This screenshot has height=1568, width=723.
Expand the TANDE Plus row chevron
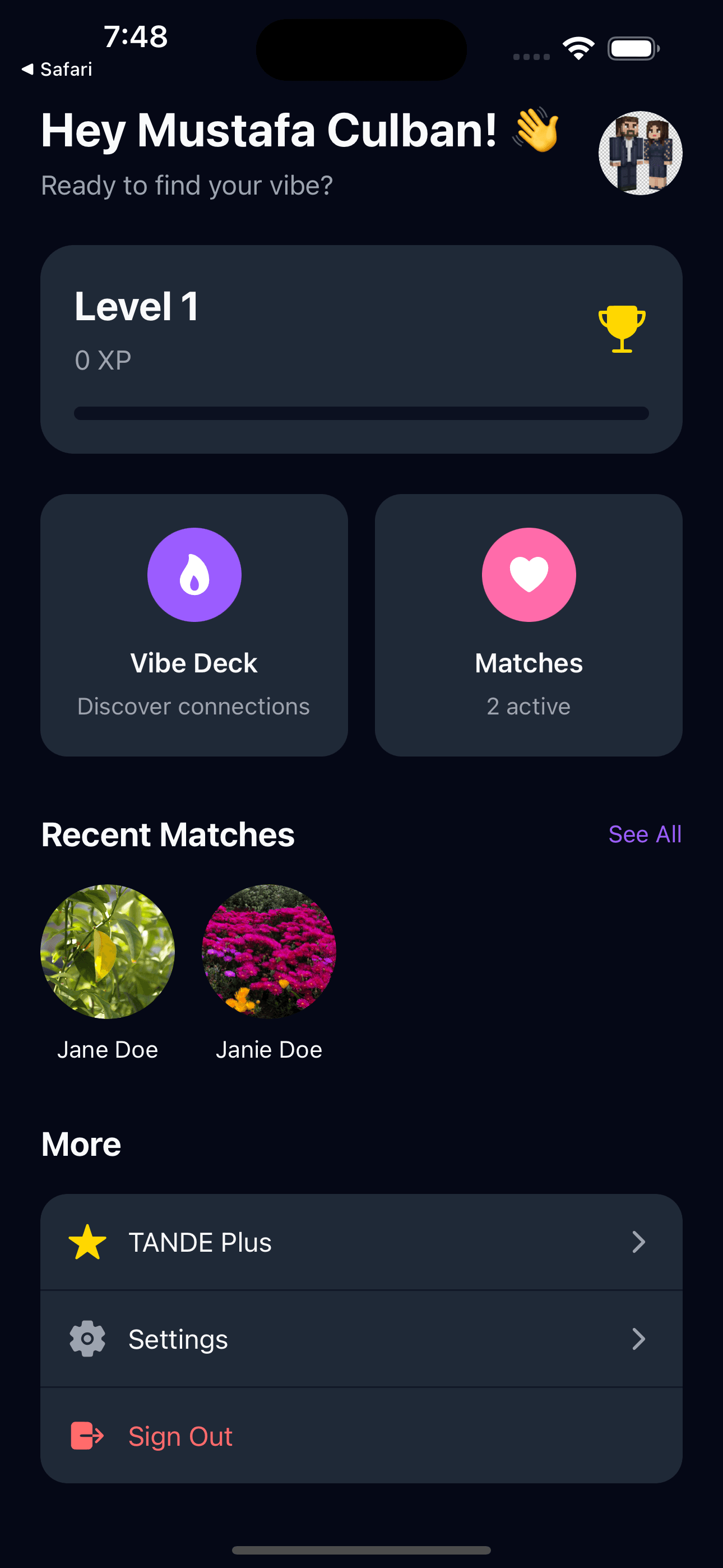pyautogui.click(x=638, y=1242)
